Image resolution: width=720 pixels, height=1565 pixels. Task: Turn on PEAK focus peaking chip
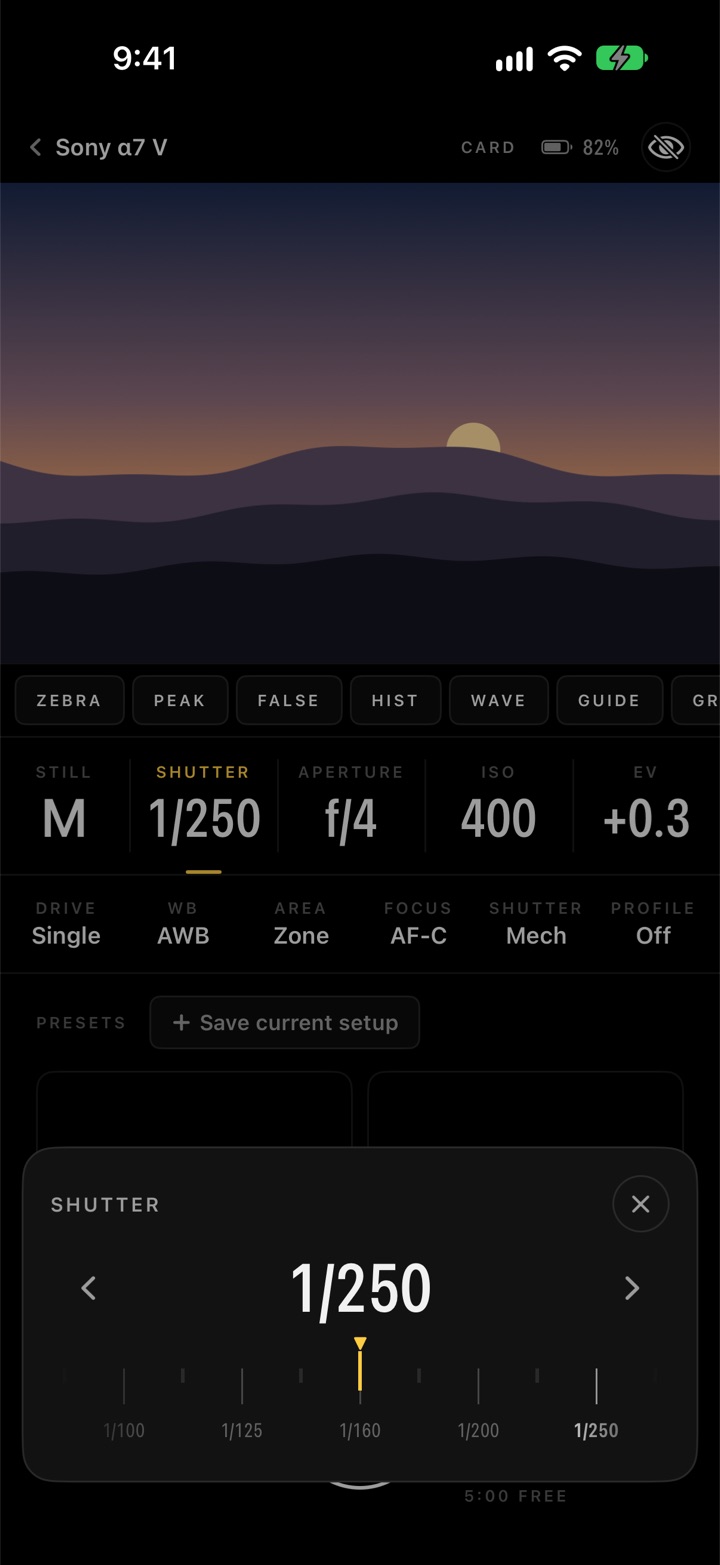[180, 700]
